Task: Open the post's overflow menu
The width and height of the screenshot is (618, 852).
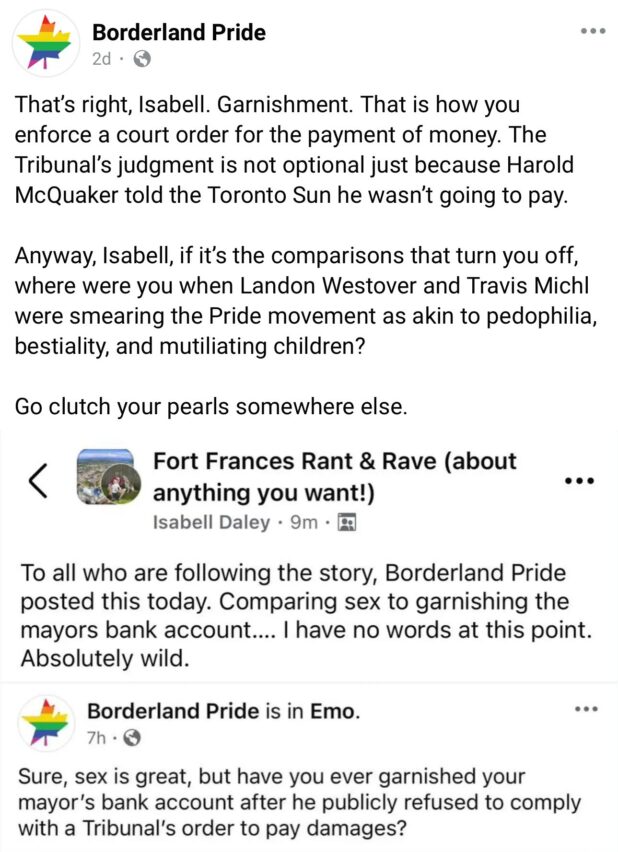Action: click(x=593, y=32)
